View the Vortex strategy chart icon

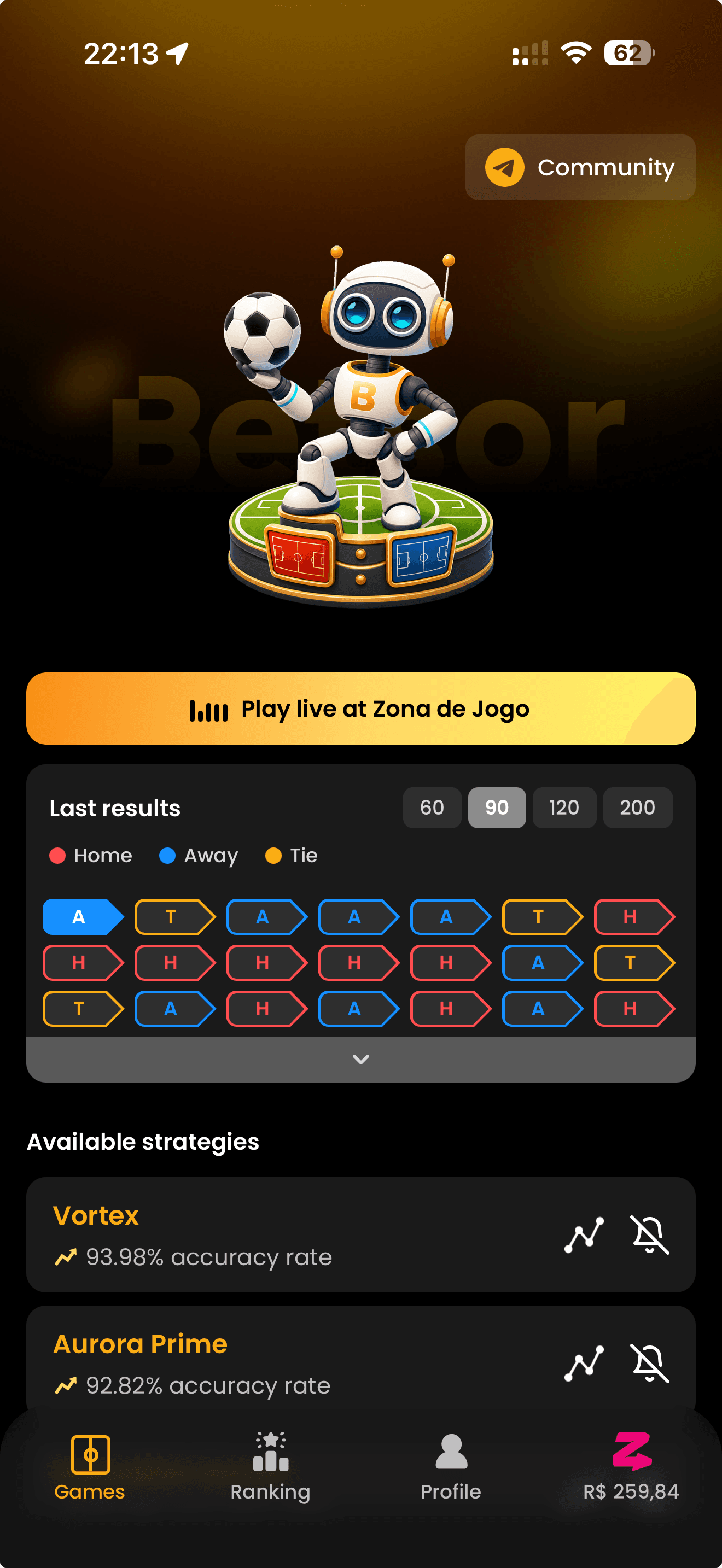click(x=584, y=1235)
